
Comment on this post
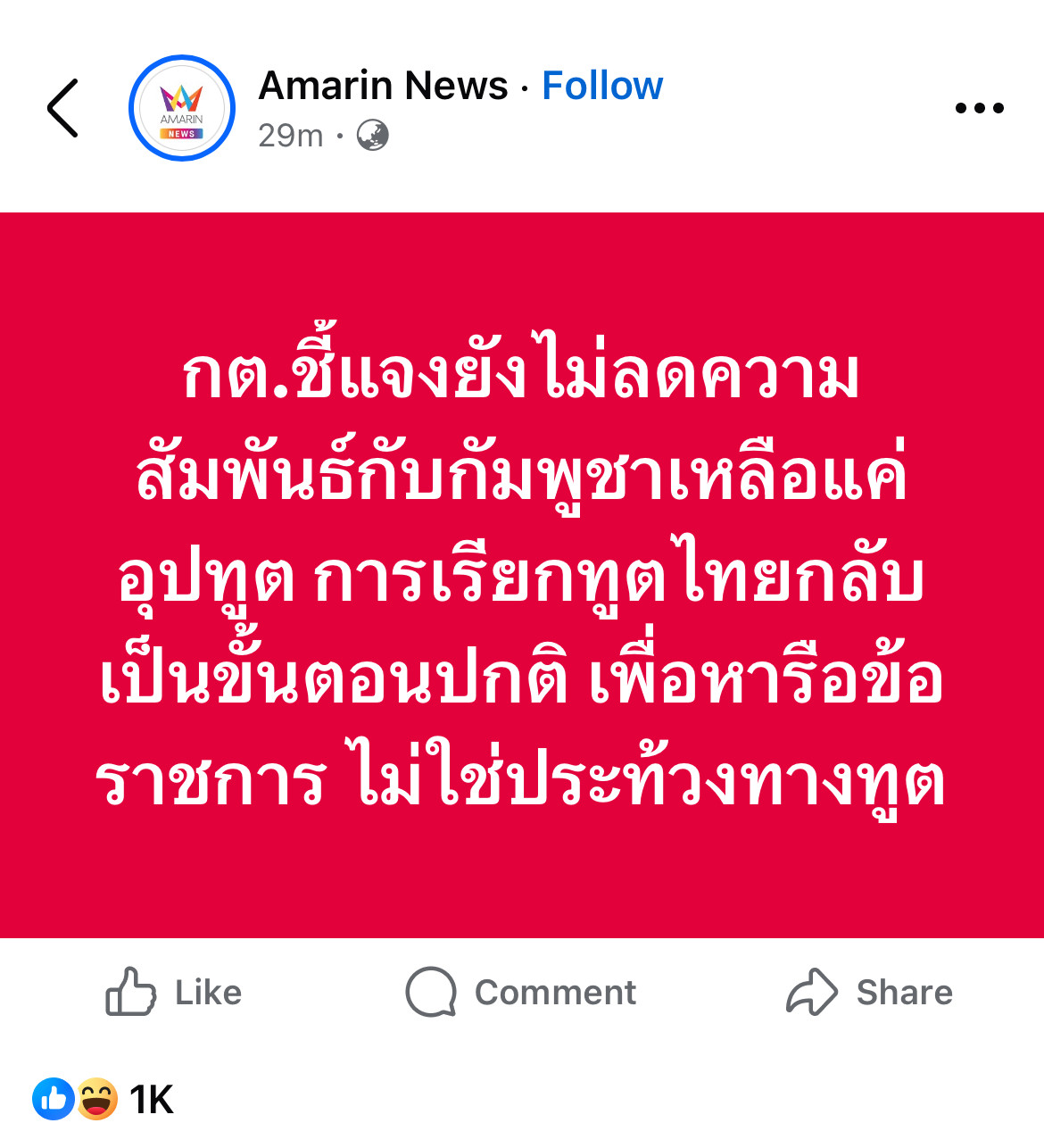[521, 992]
